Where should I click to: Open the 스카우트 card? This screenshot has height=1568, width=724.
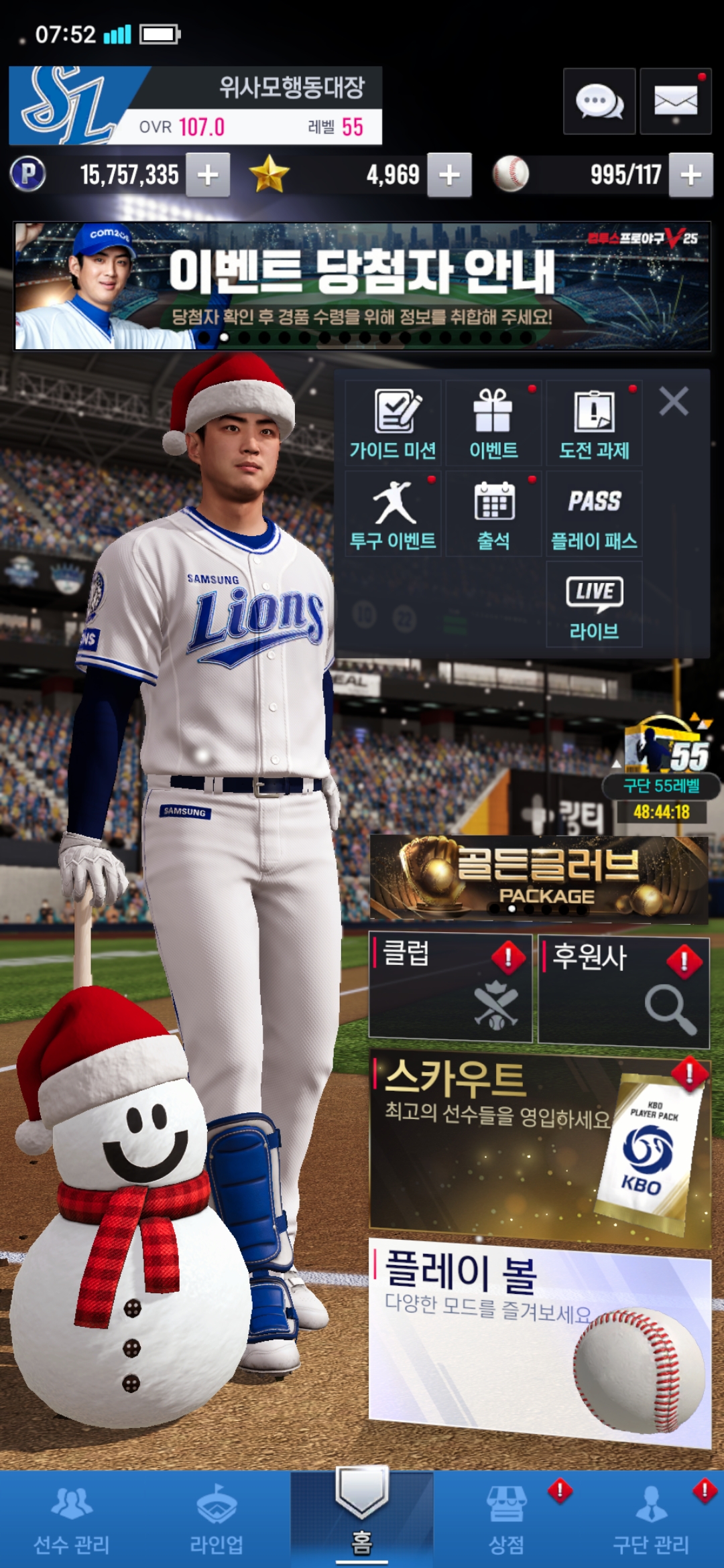tap(539, 1147)
